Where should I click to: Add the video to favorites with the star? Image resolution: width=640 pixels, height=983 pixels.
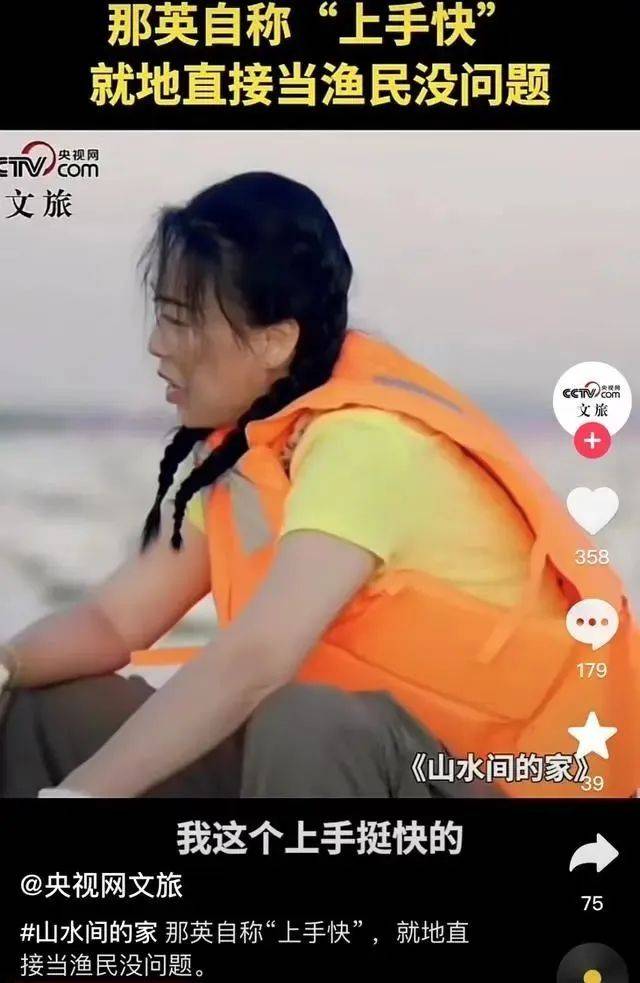(x=592, y=736)
